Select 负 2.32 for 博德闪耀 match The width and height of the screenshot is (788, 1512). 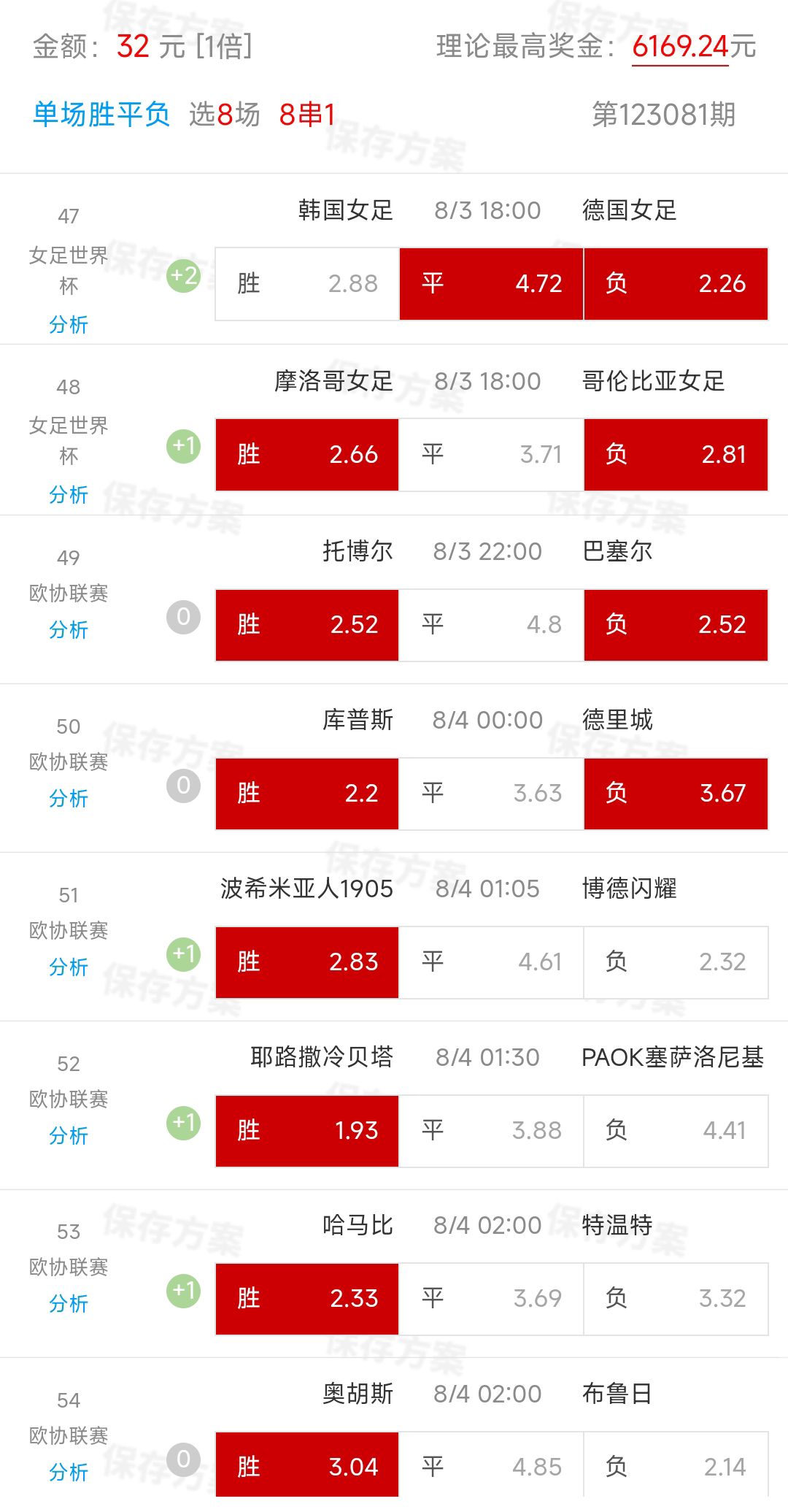click(x=676, y=962)
